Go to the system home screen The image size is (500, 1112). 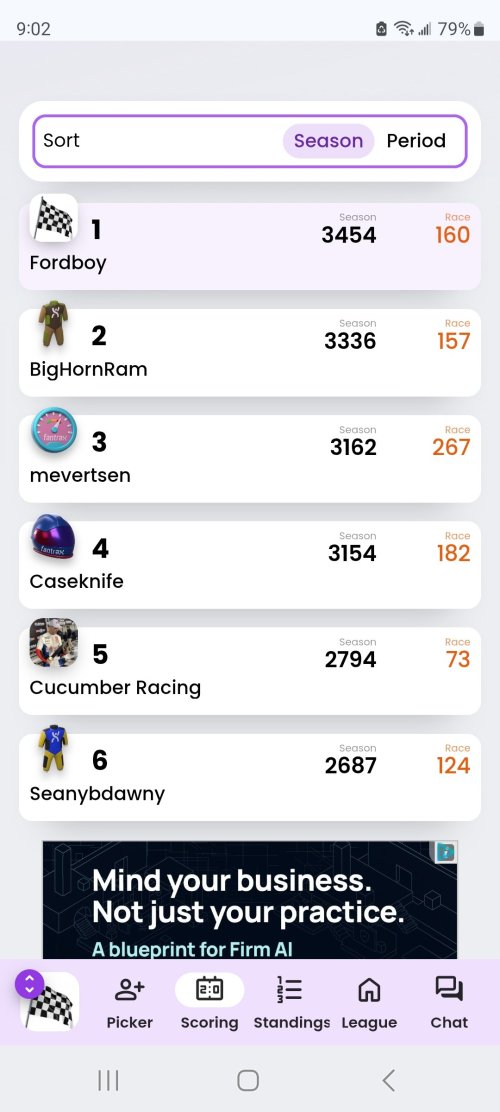click(248, 1080)
